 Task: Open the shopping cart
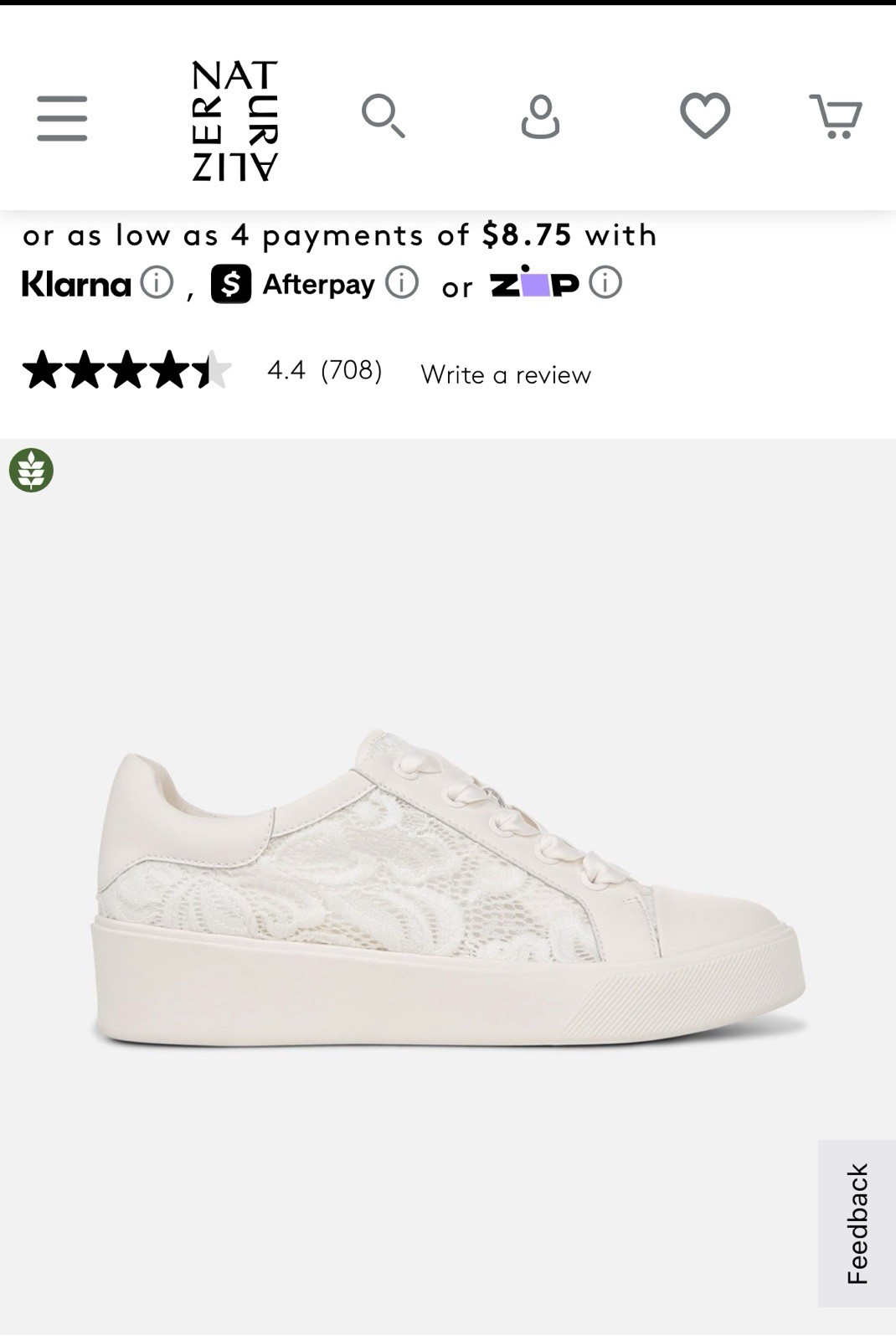tap(836, 116)
